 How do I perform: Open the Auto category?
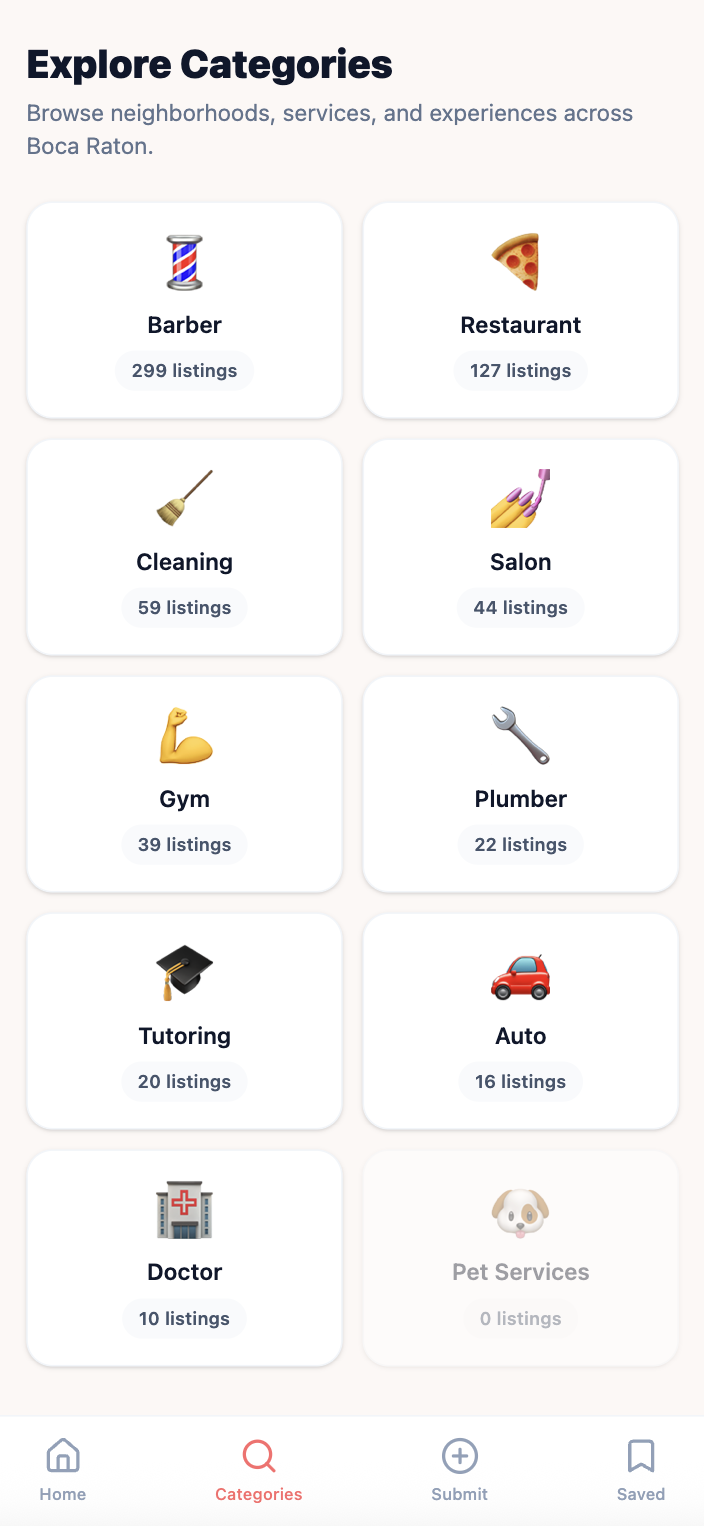pos(520,1022)
